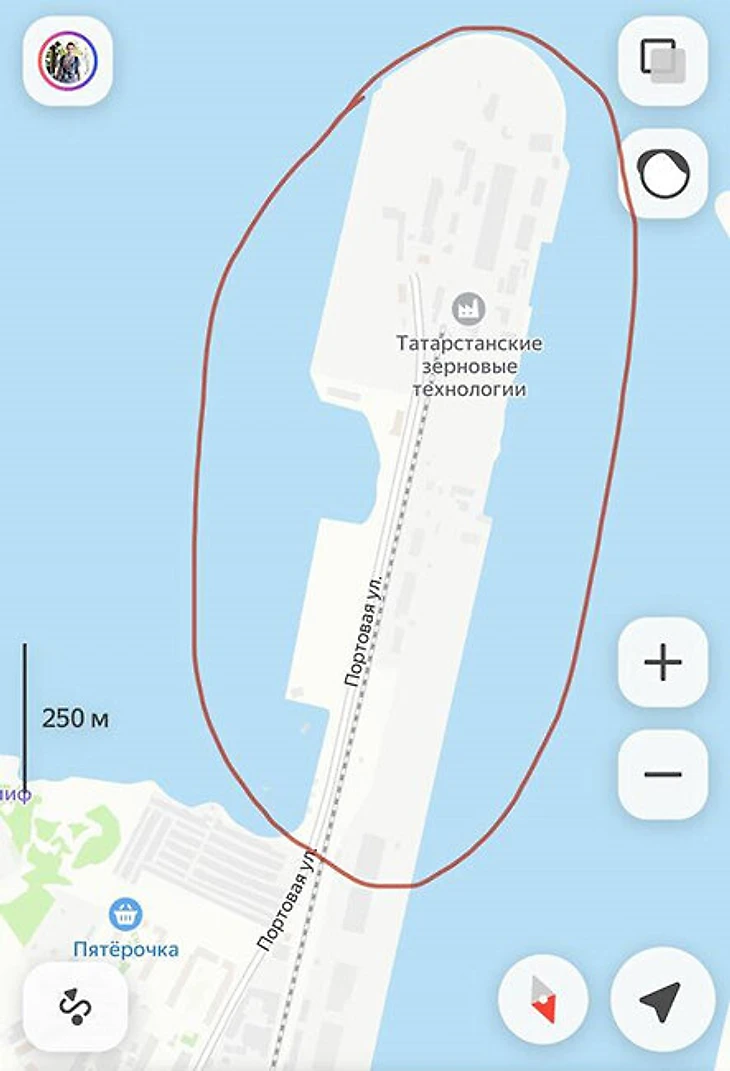Zoom in with the plus button
This screenshot has height=1071, width=730.
662,663
